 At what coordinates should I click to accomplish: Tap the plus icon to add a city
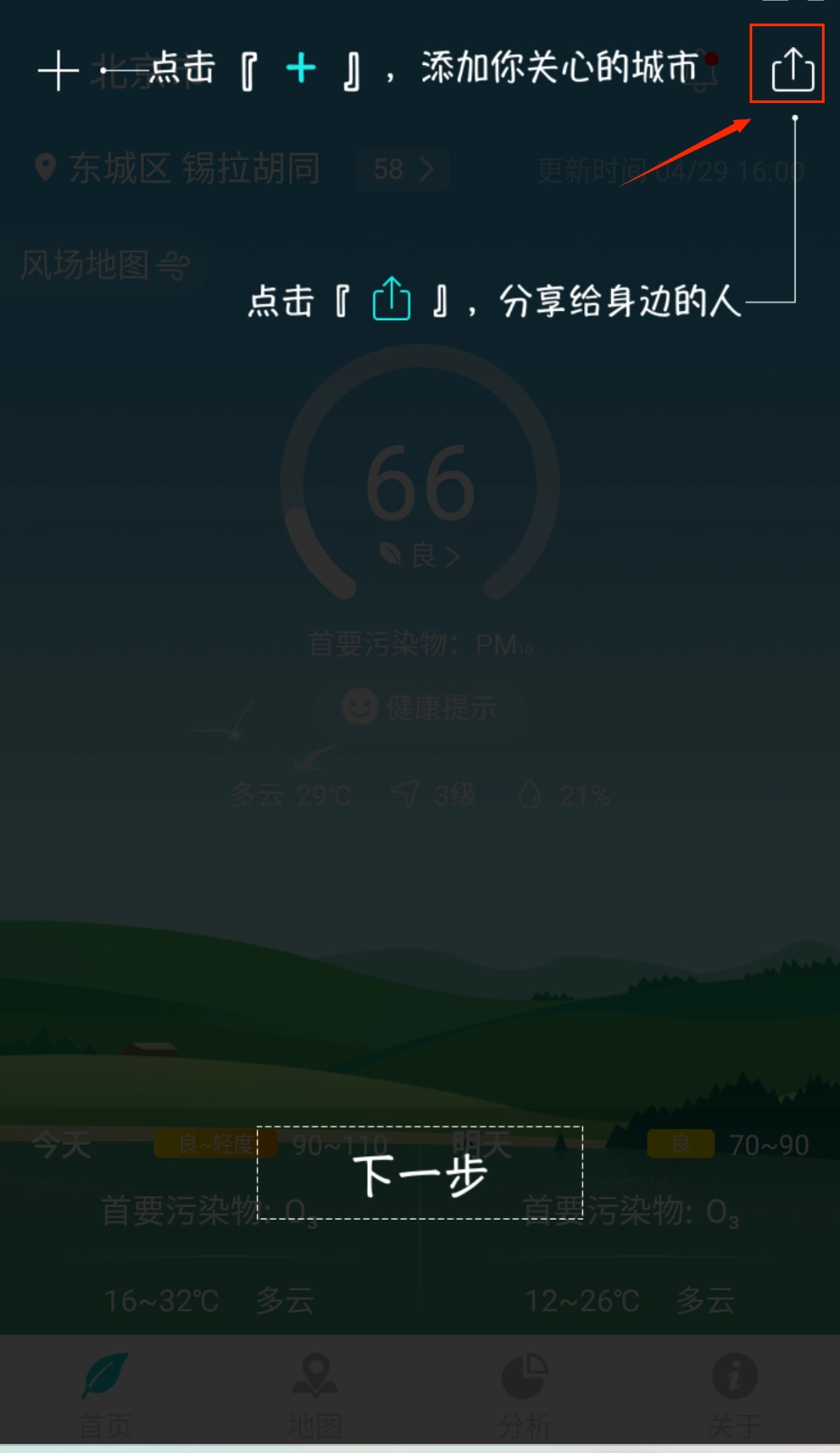point(59,70)
